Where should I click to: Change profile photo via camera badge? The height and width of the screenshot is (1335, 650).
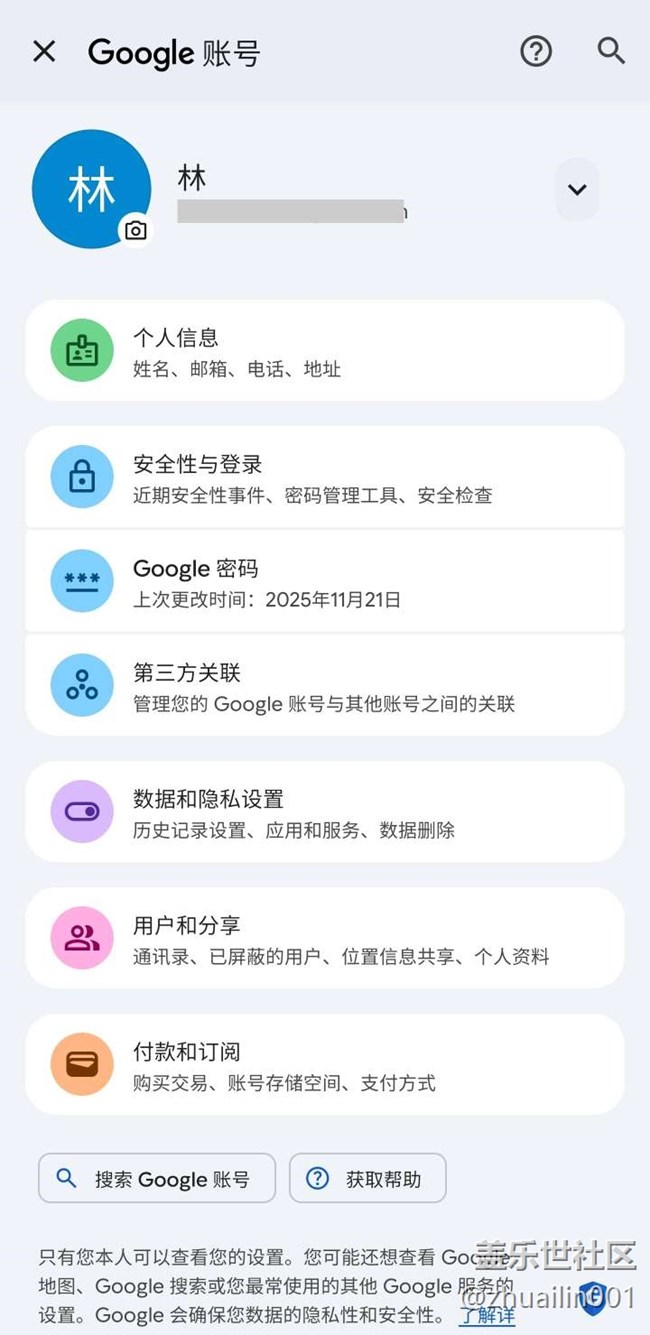point(135,231)
